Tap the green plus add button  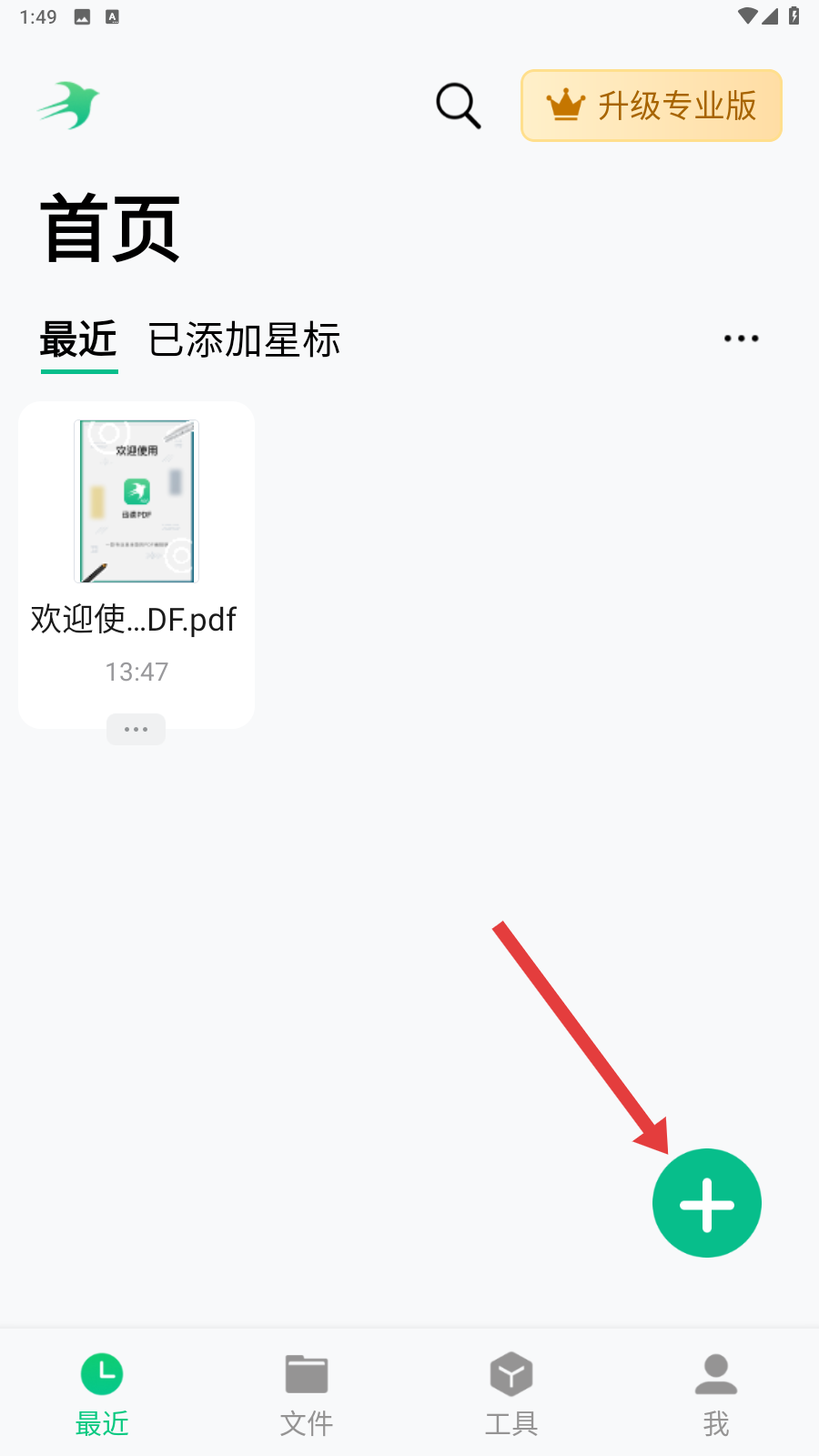click(x=706, y=1203)
